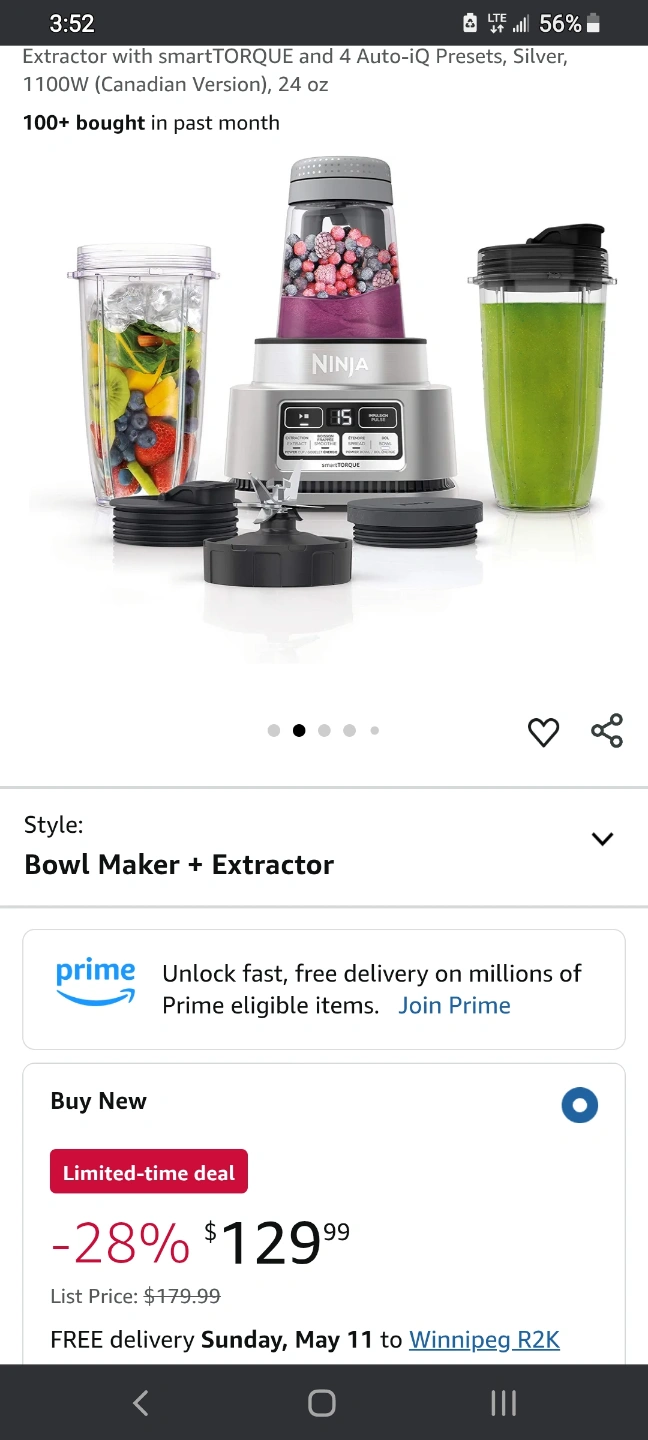Tap the image carousel page dots
The width and height of the screenshot is (648, 1440).
click(323, 731)
